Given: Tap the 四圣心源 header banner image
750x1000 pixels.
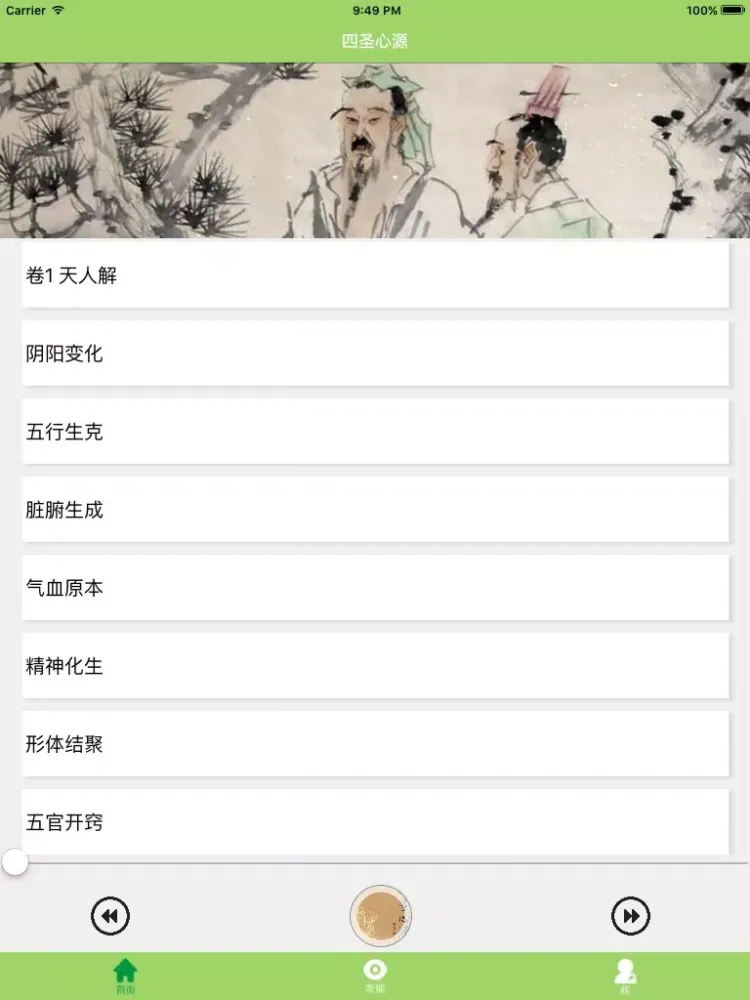Looking at the screenshot, I should pyautogui.click(x=375, y=148).
